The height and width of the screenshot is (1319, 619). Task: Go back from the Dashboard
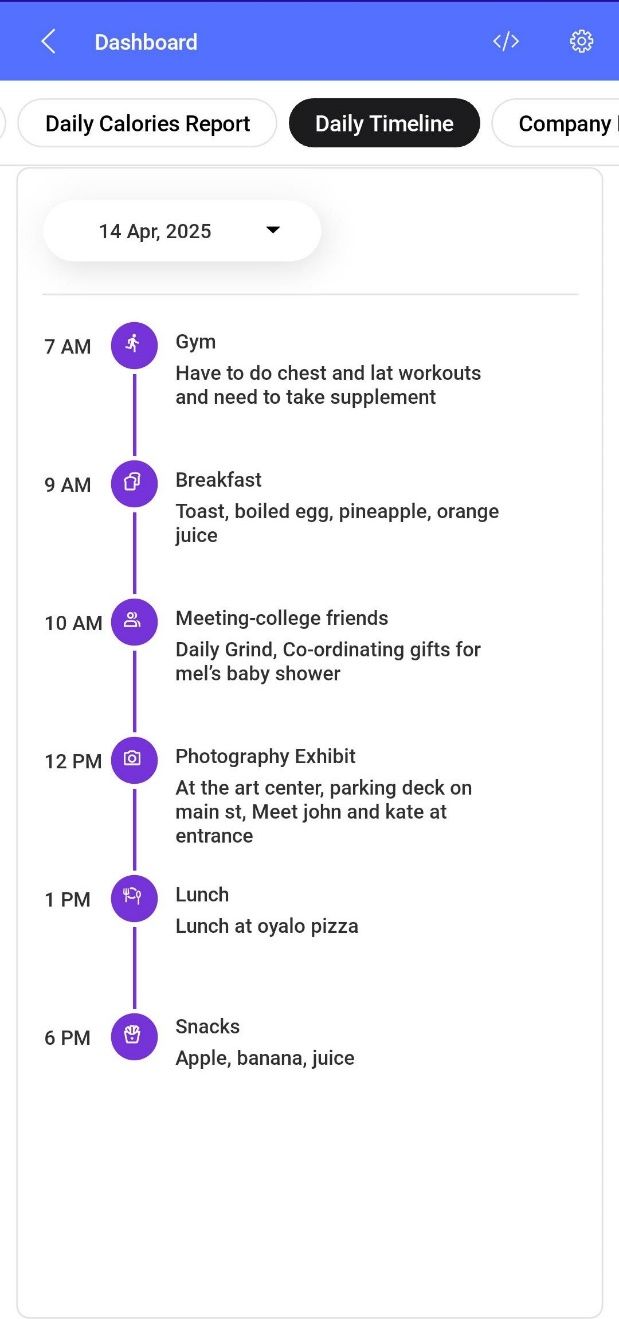tap(47, 42)
